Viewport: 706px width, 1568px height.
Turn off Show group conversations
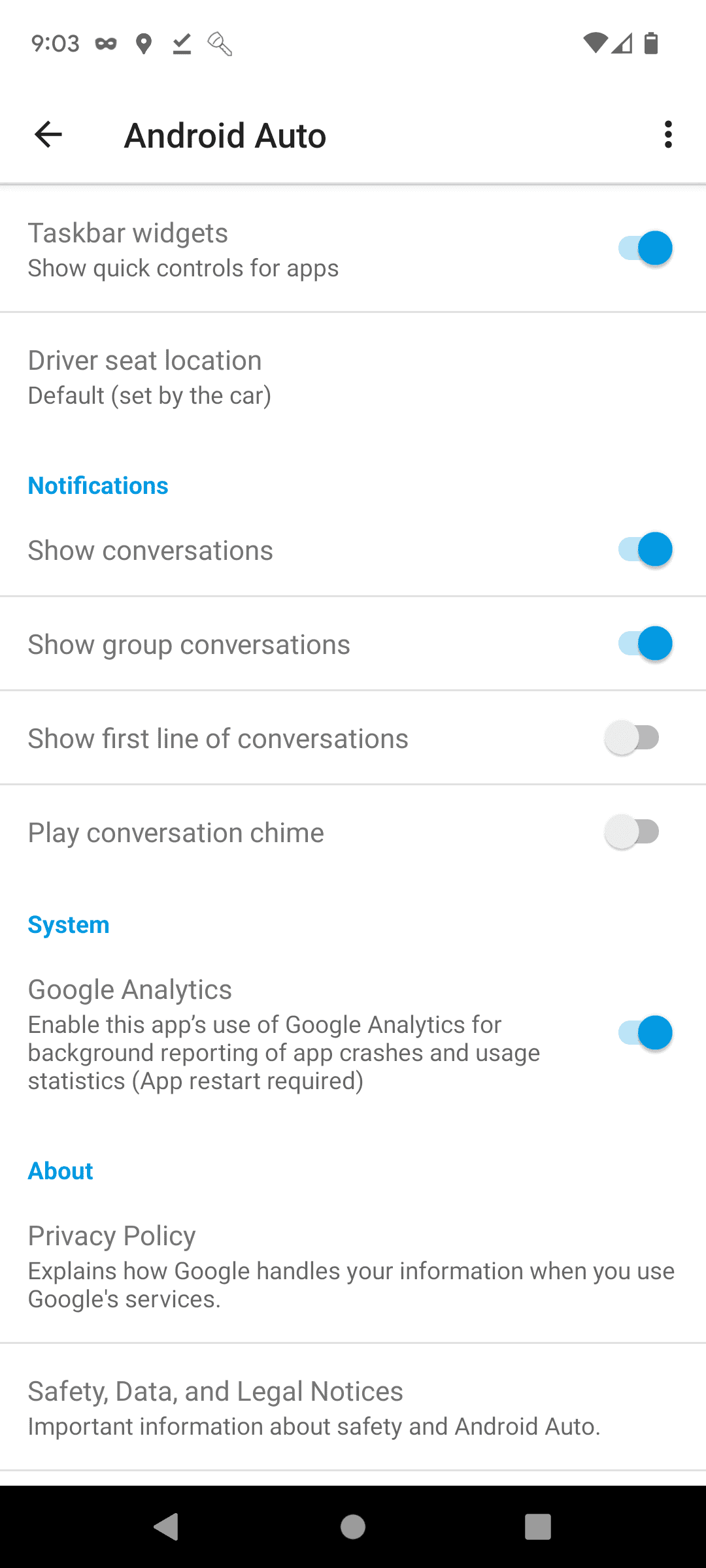[645, 644]
